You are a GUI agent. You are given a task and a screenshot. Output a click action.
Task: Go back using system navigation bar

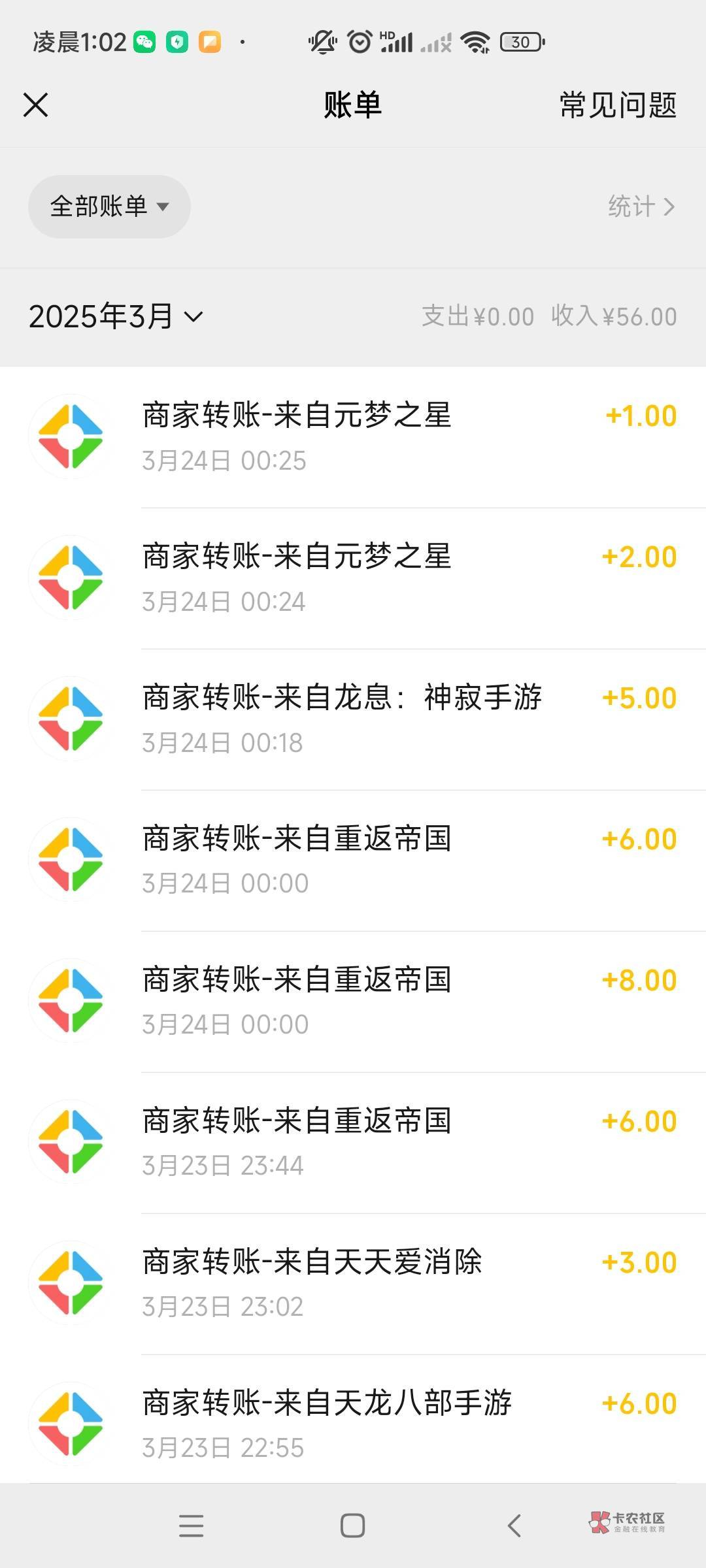pos(514,1526)
